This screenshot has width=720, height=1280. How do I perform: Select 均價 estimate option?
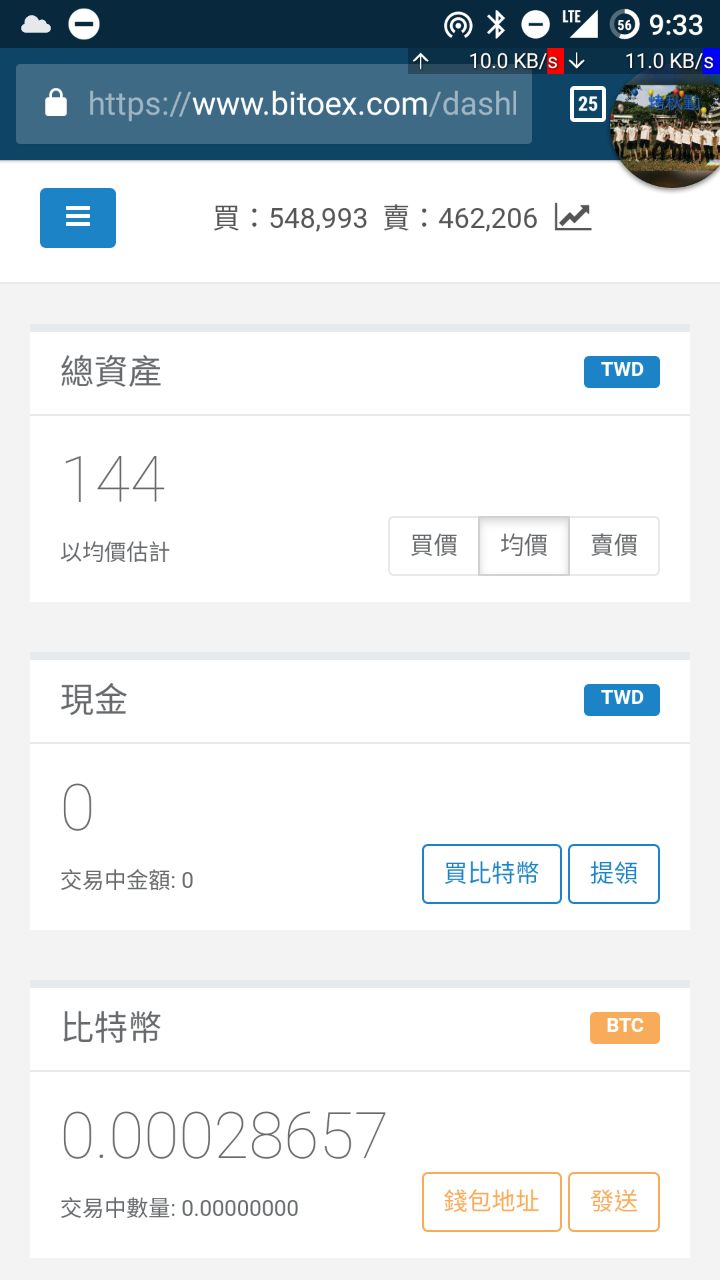pos(524,546)
